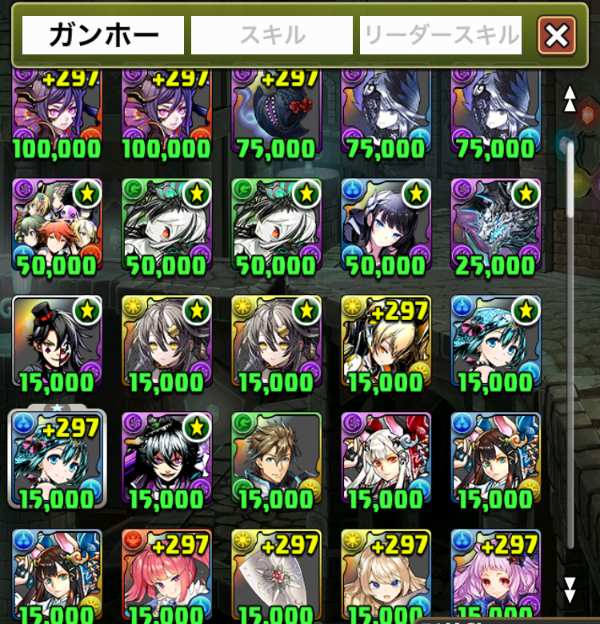The width and height of the screenshot is (600, 624).
Task: Jump to the top of the list
Action: 570,99
